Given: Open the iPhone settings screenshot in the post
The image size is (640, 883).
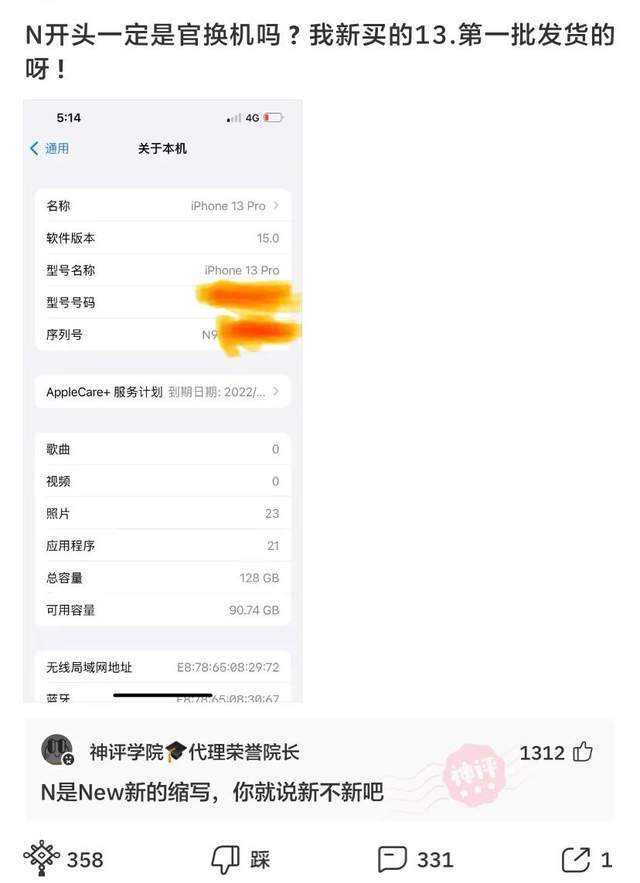Looking at the screenshot, I should (x=162, y=400).
